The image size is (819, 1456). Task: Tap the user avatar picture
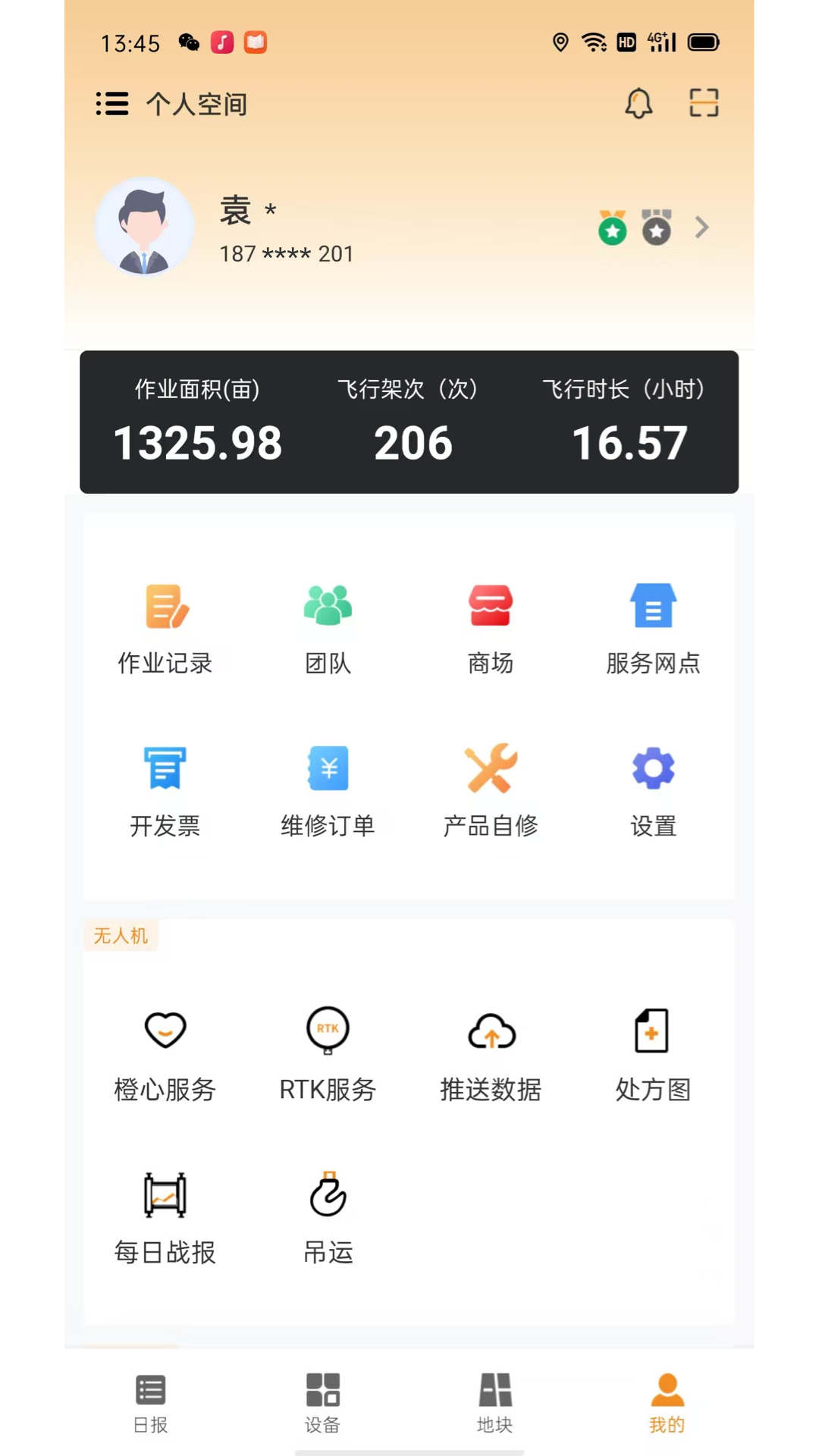(144, 227)
